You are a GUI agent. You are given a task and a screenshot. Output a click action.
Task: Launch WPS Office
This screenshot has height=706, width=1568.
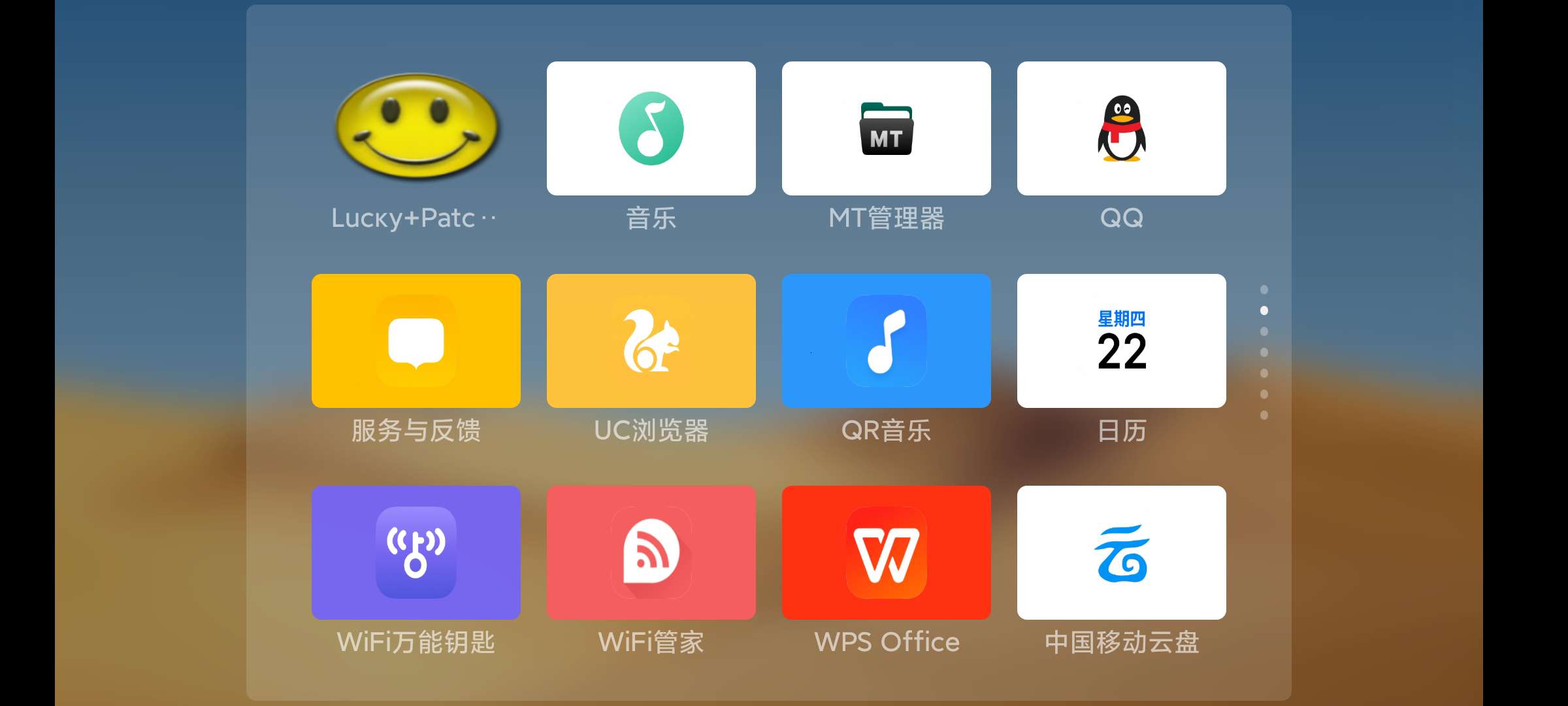point(886,552)
